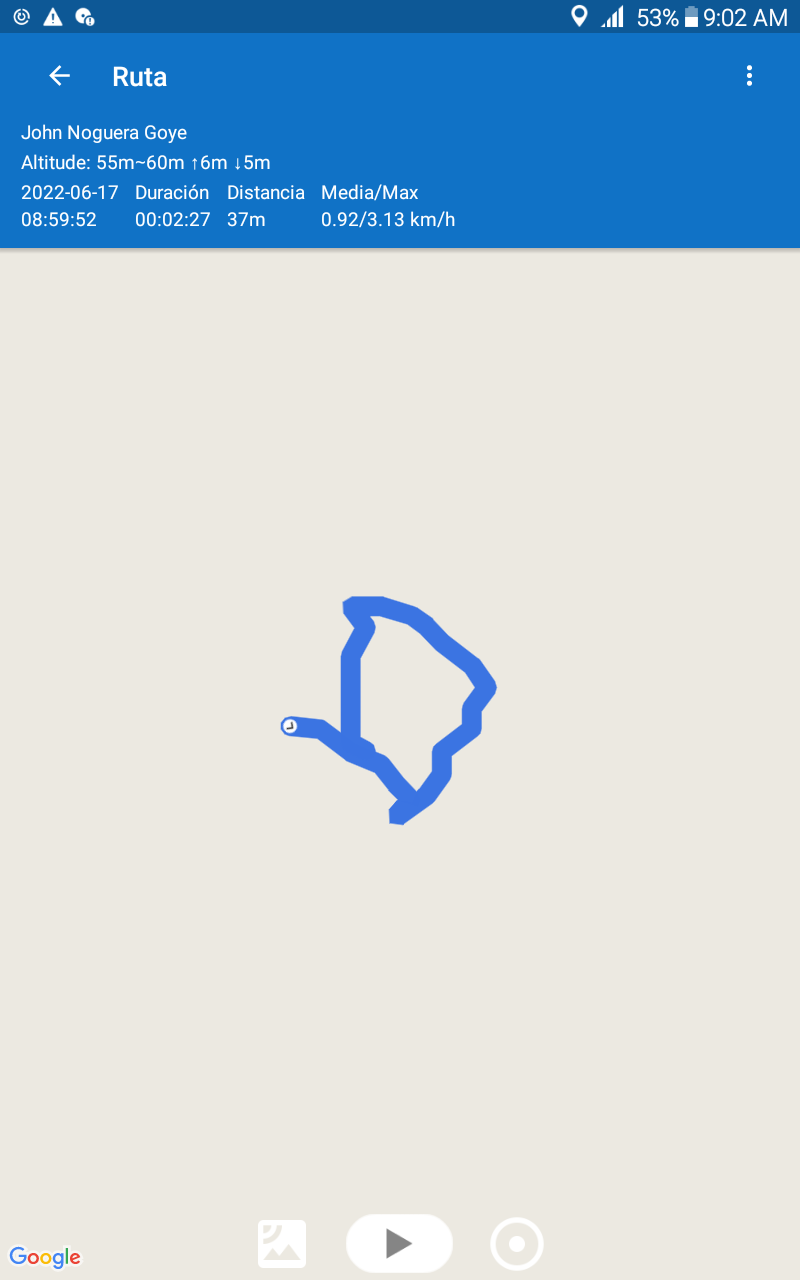800x1280 pixels.
Task: Center the map on the route
Action: (517, 1244)
